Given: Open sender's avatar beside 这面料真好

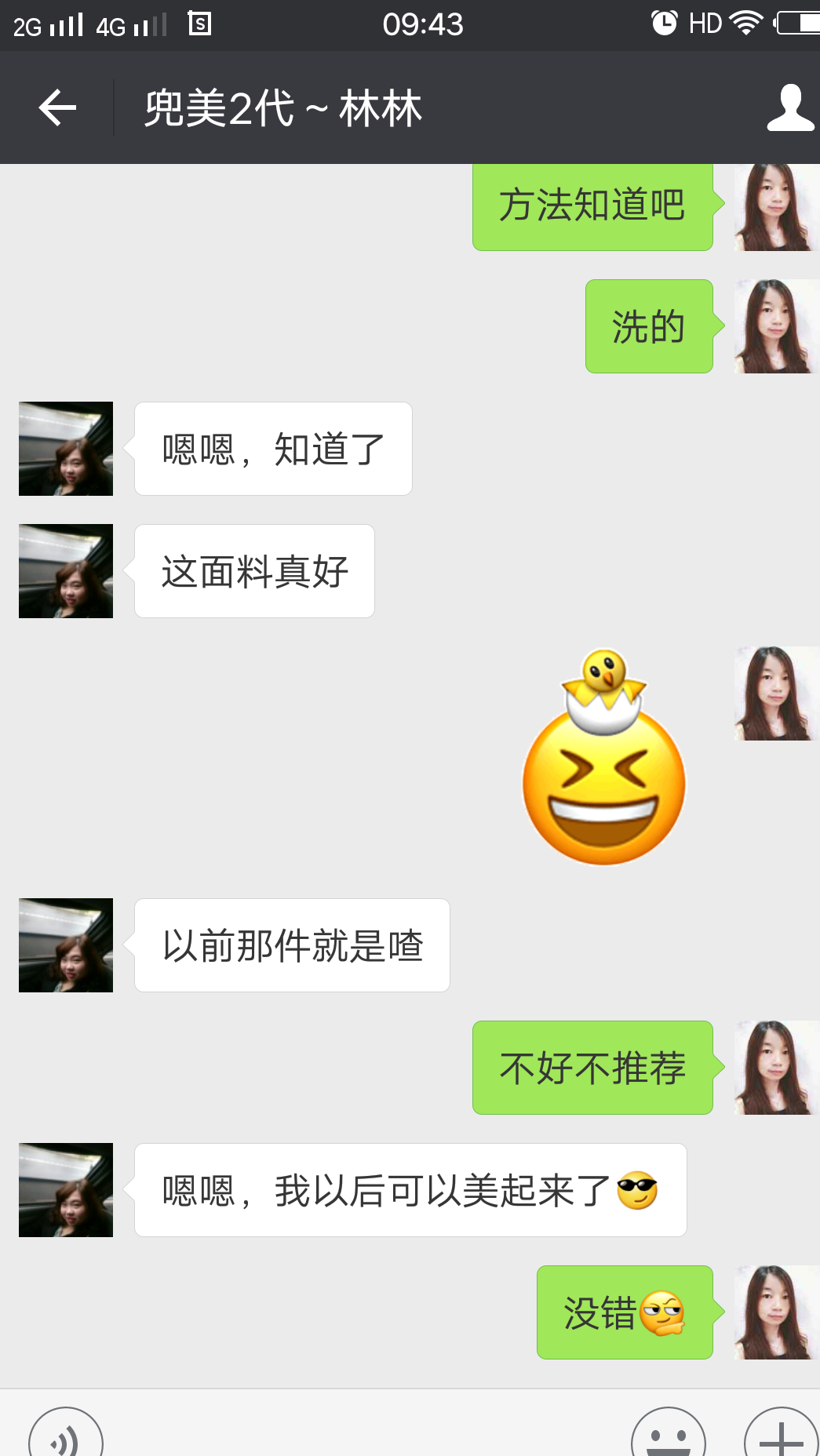Looking at the screenshot, I should 66,571.
